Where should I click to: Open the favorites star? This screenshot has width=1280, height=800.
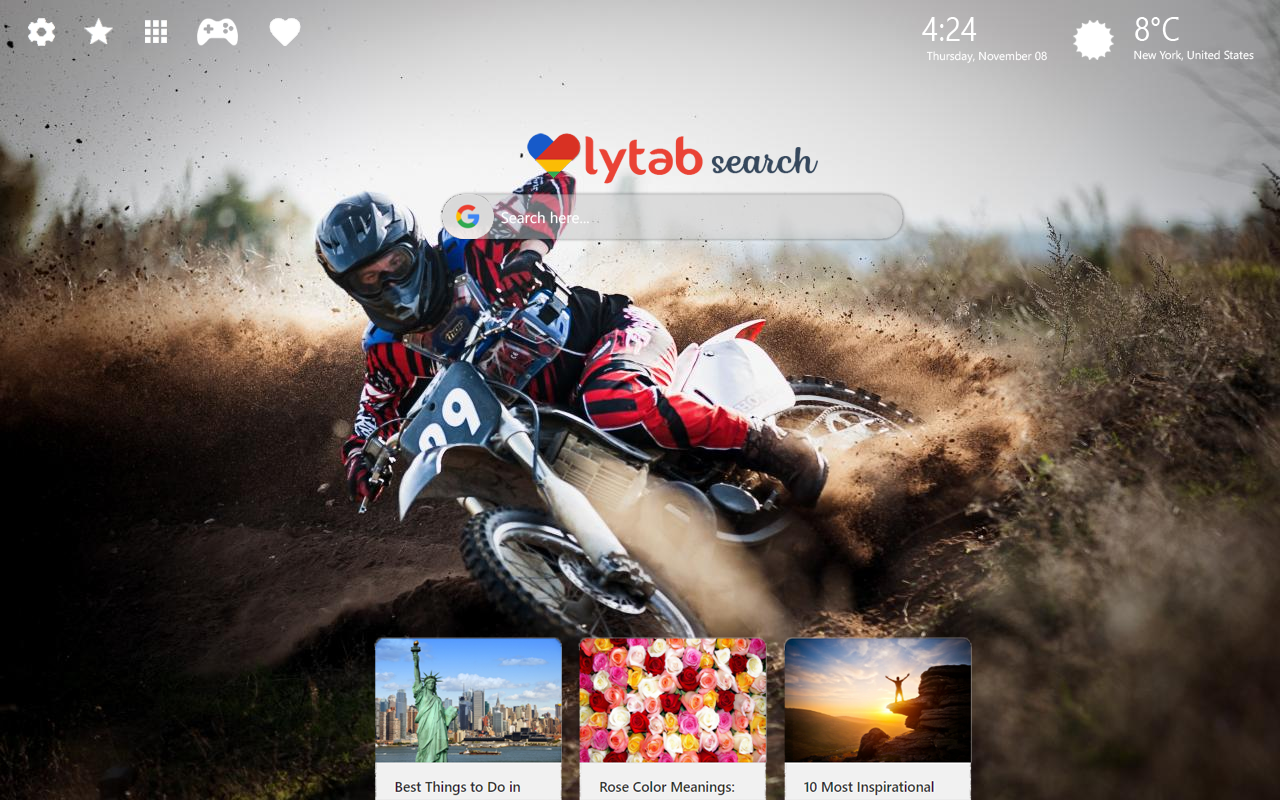(98, 32)
